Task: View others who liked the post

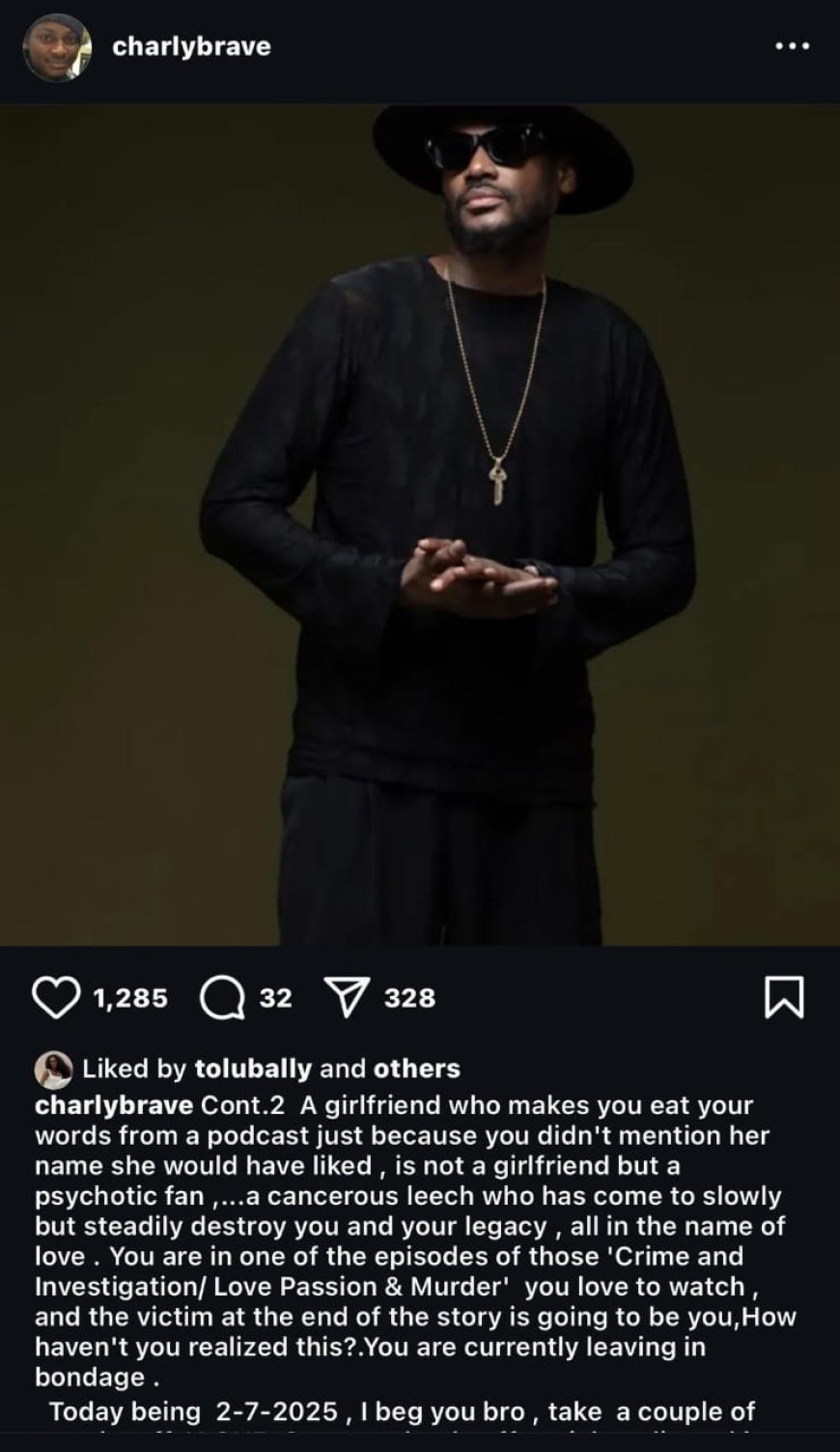Action: click(x=416, y=1068)
